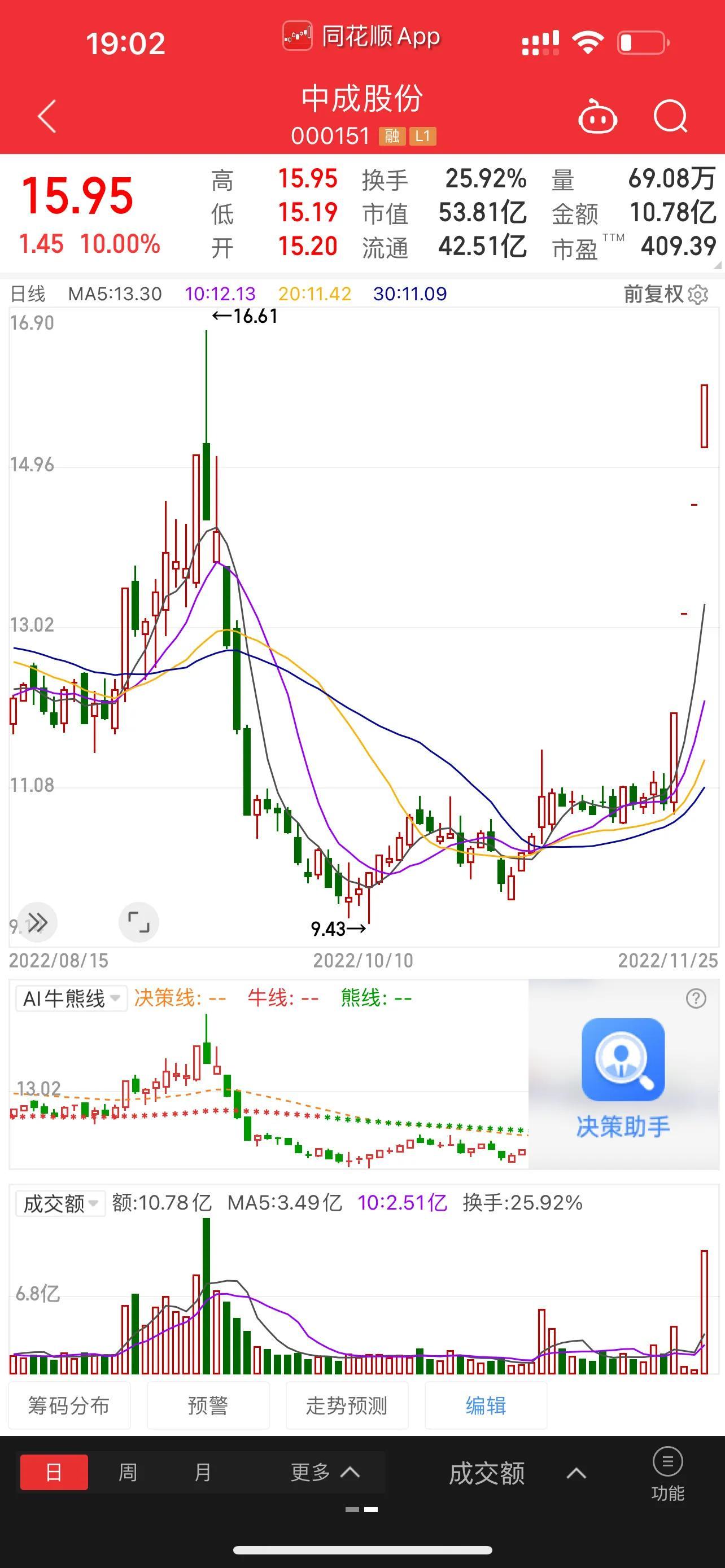Switch to 月 monthly chart
This screenshot has width=725, height=1568.
point(203,1473)
